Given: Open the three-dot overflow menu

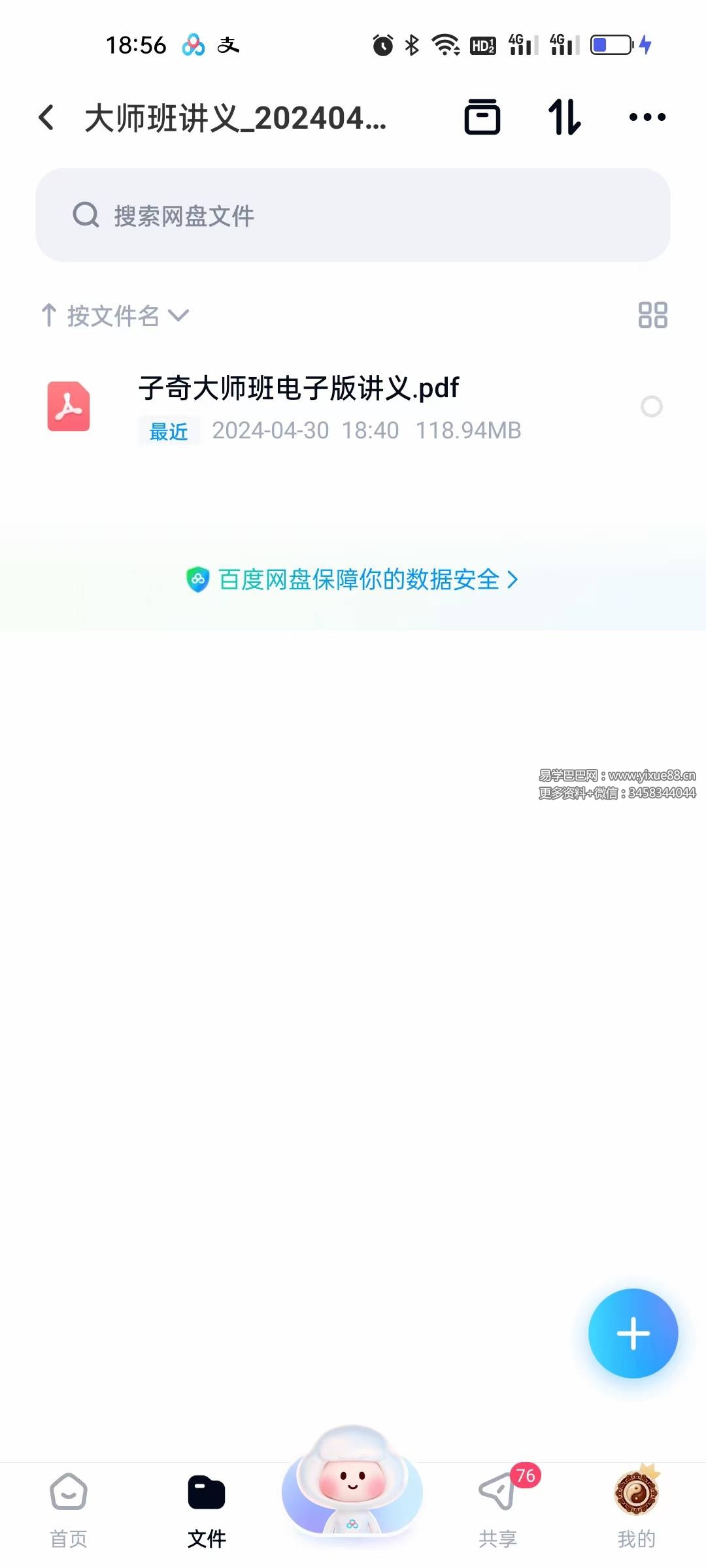Looking at the screenshot, I should click(x=647, y=118).
